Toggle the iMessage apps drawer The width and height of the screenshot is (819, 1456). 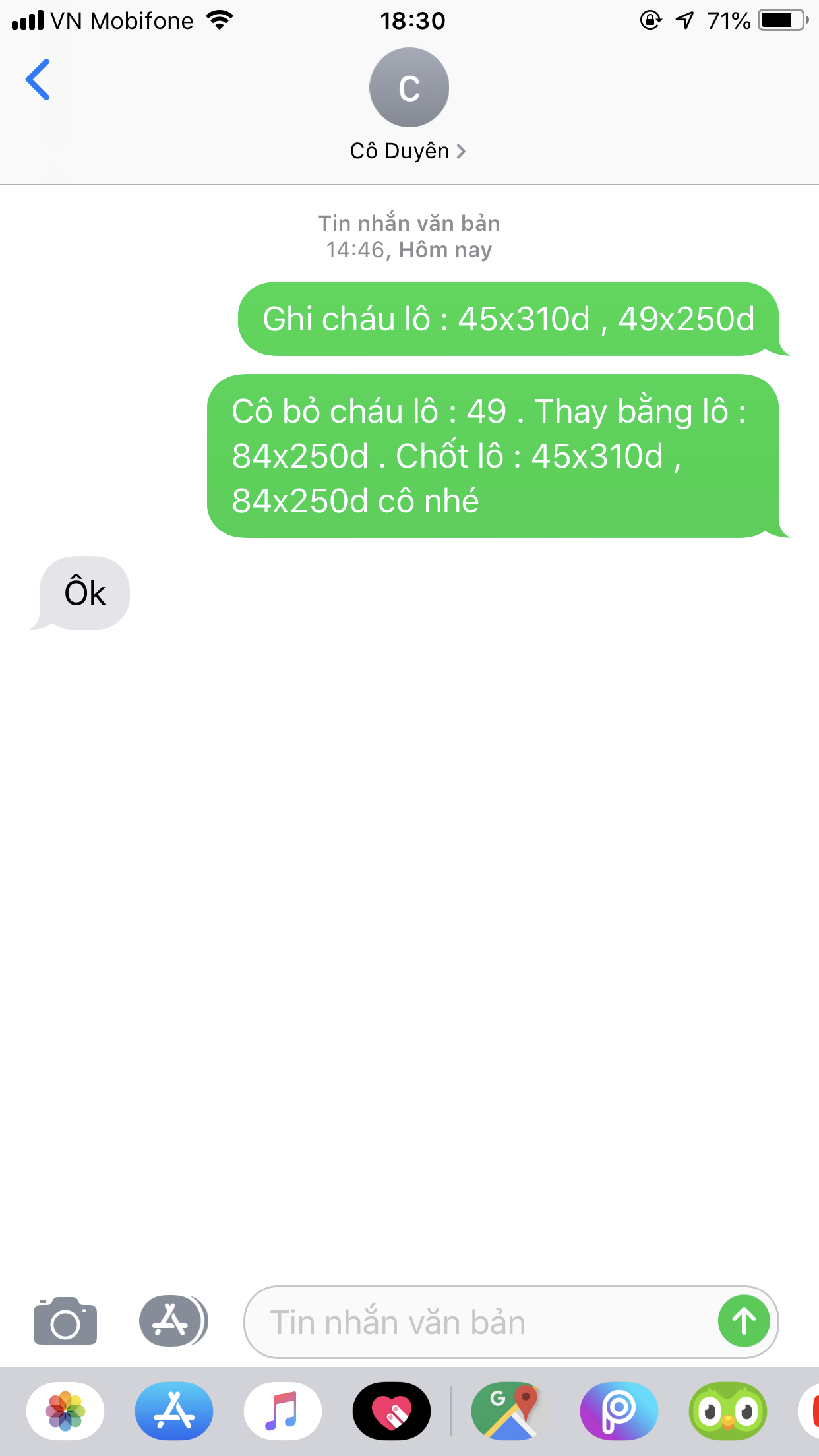(x=173, y=1321)
